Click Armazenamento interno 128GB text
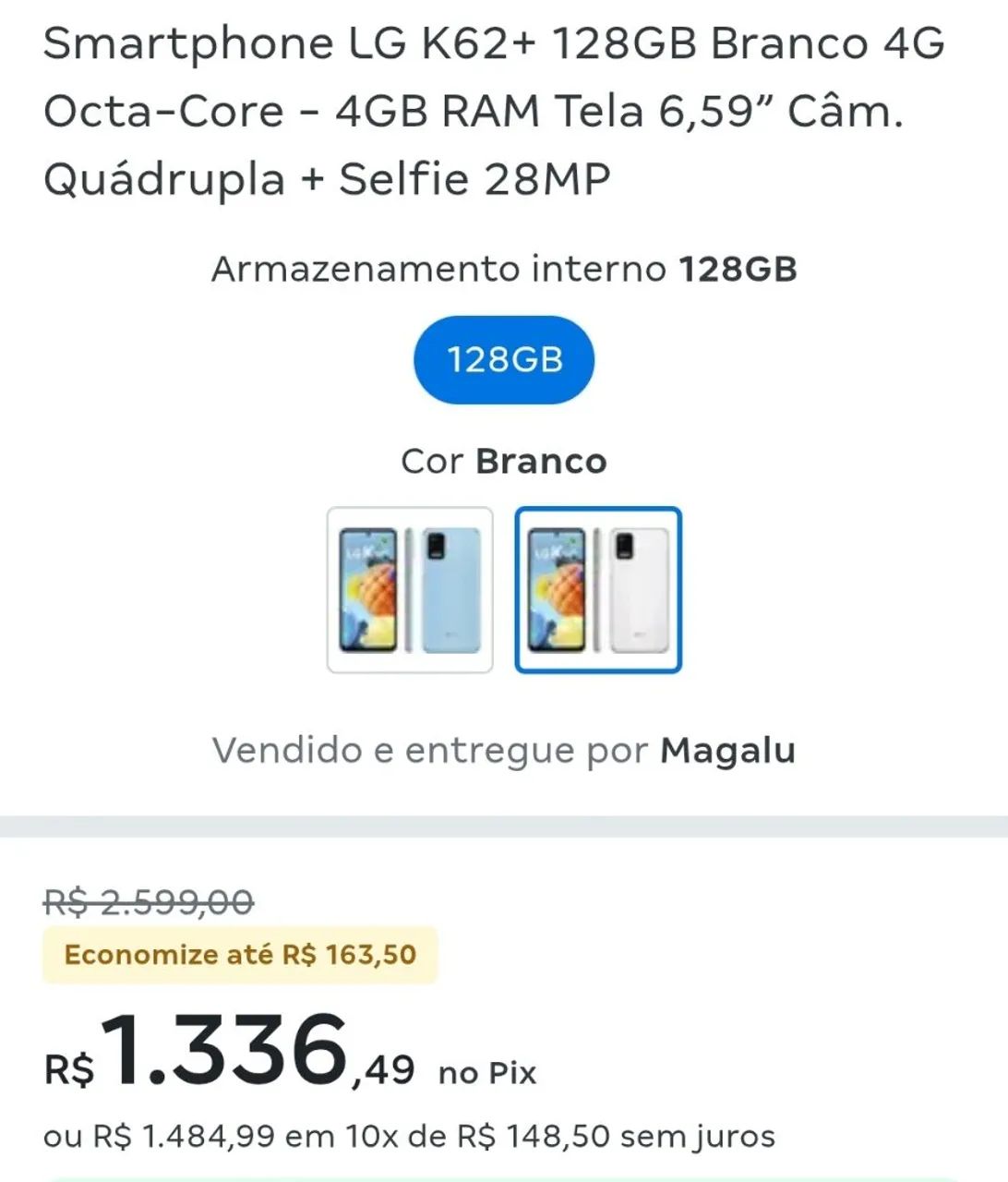1008x1182 pixels. (x=503, y=270)
